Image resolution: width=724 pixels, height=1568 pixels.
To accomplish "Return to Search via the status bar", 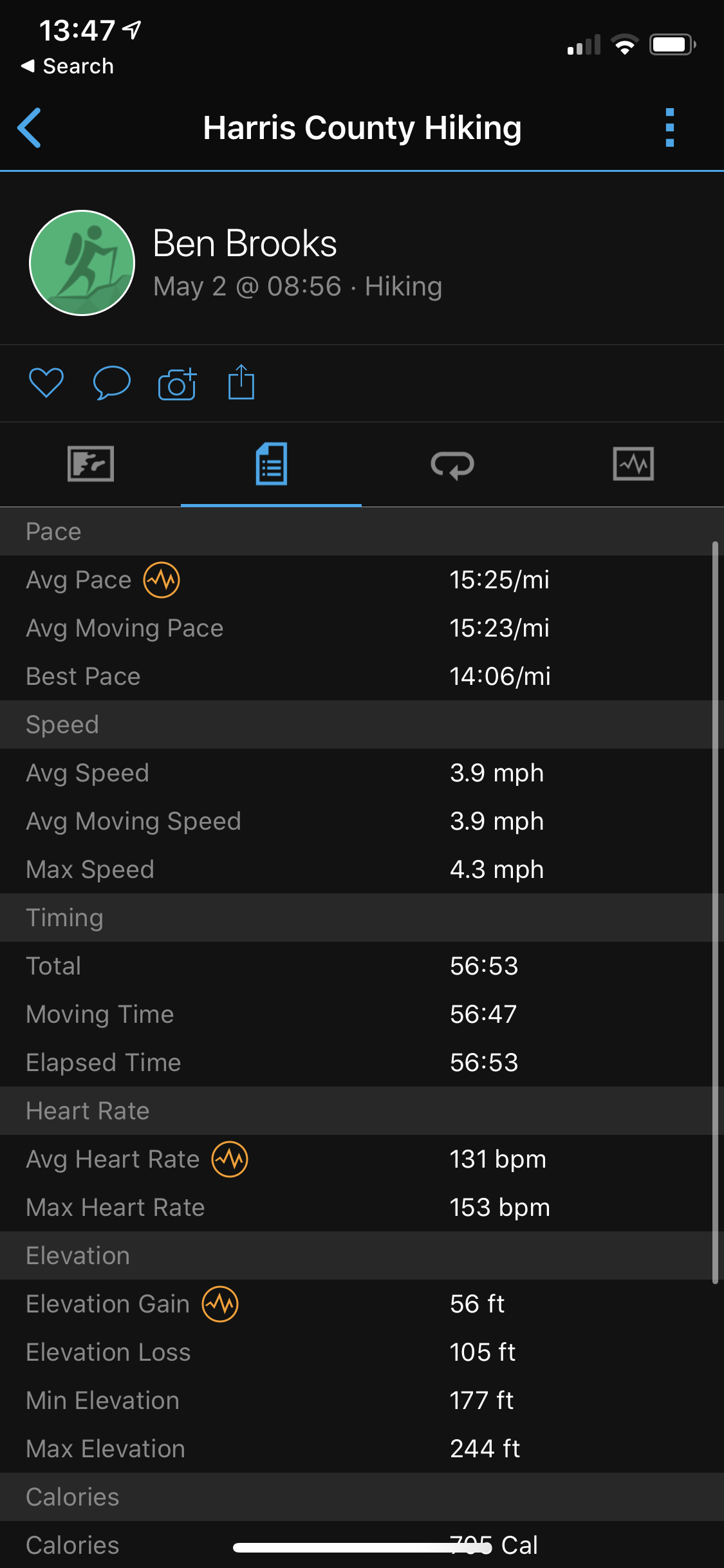I will (x=68, y=66).
